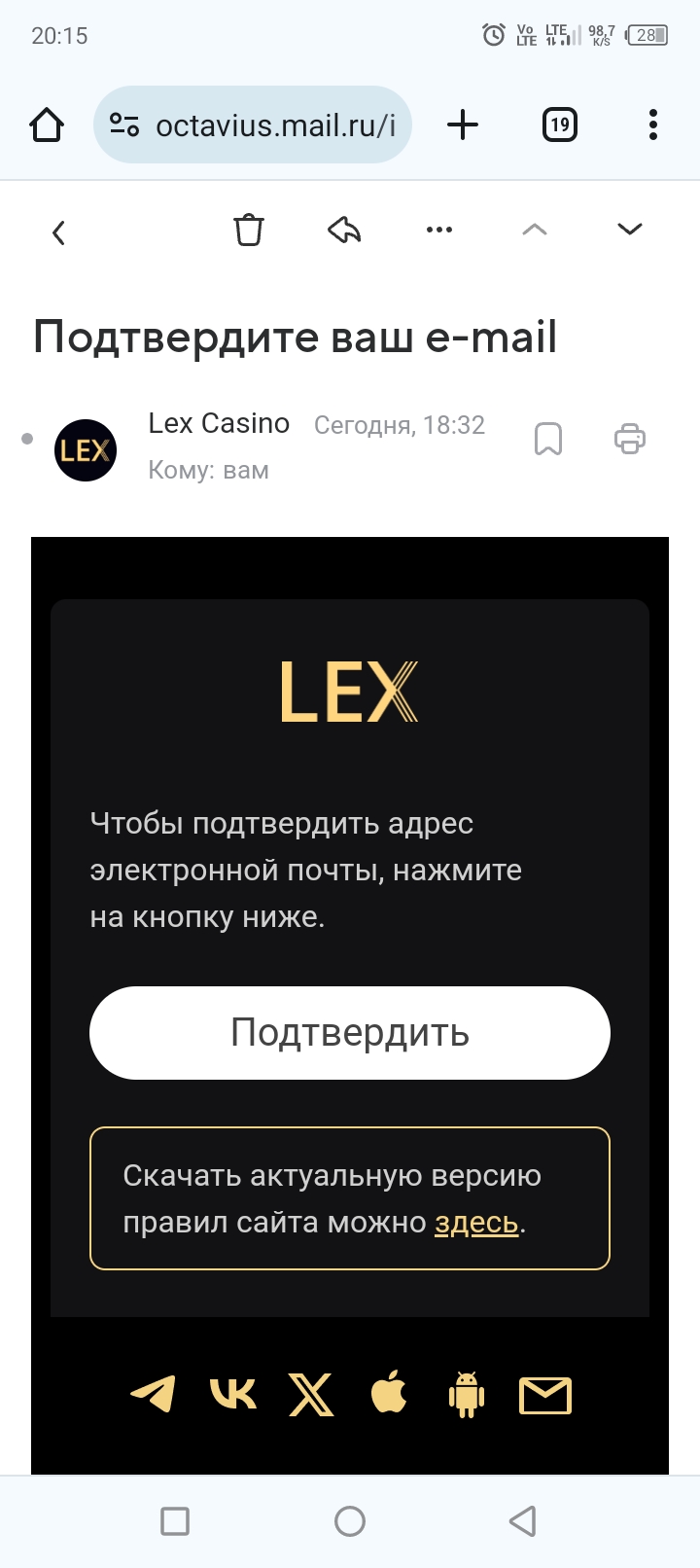Print this email
This screenshot has height=1568, width=700.
pos(630,439)
